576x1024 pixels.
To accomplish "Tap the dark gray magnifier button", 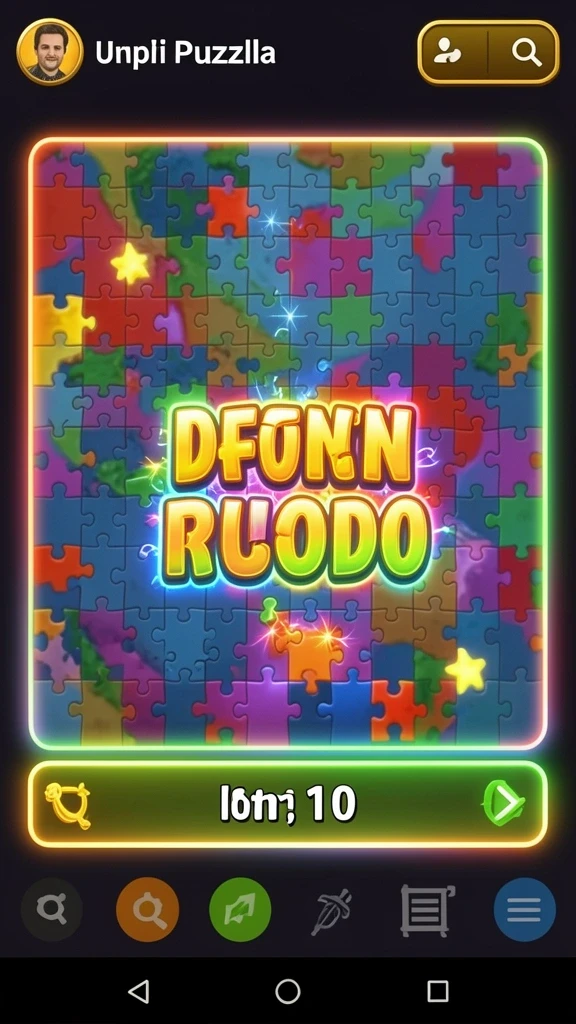I will click(x=52, y=908).
